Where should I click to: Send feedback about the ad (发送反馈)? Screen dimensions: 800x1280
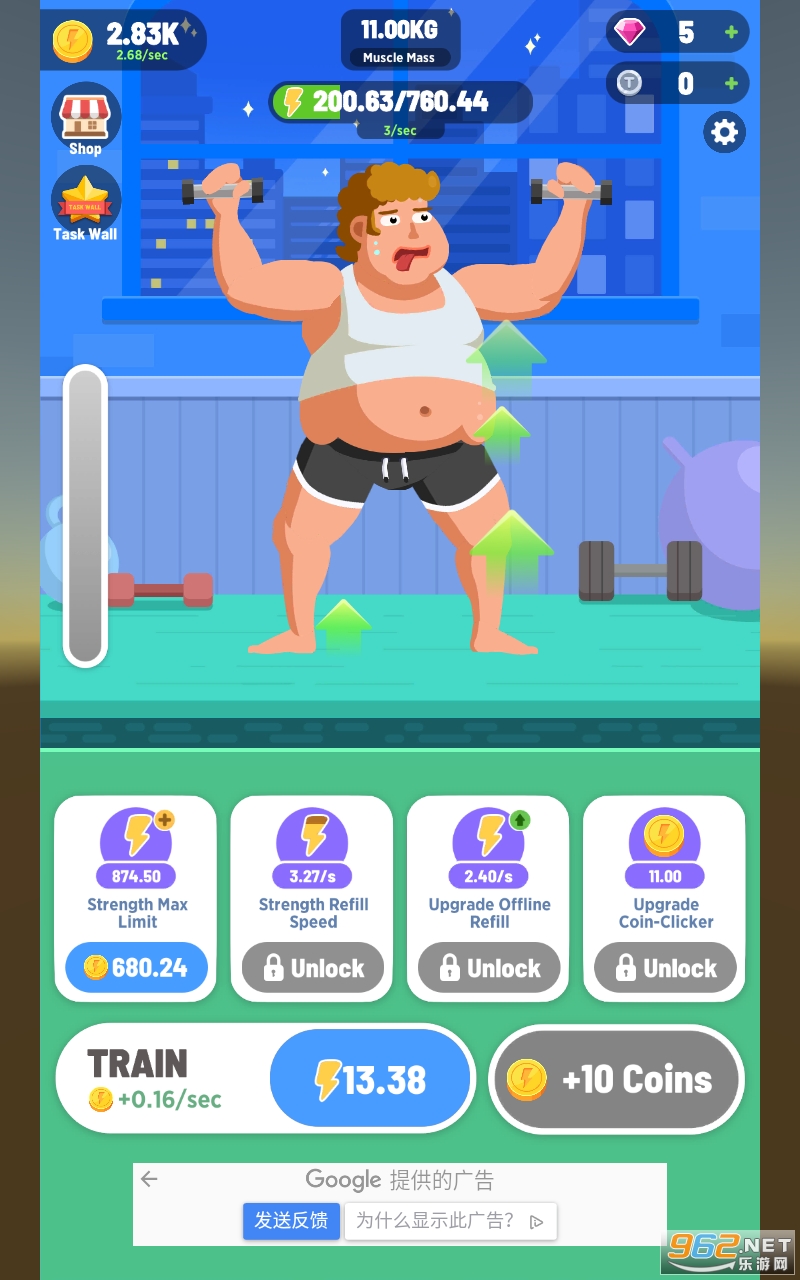pyautogui.click(x=291, y=1221)
